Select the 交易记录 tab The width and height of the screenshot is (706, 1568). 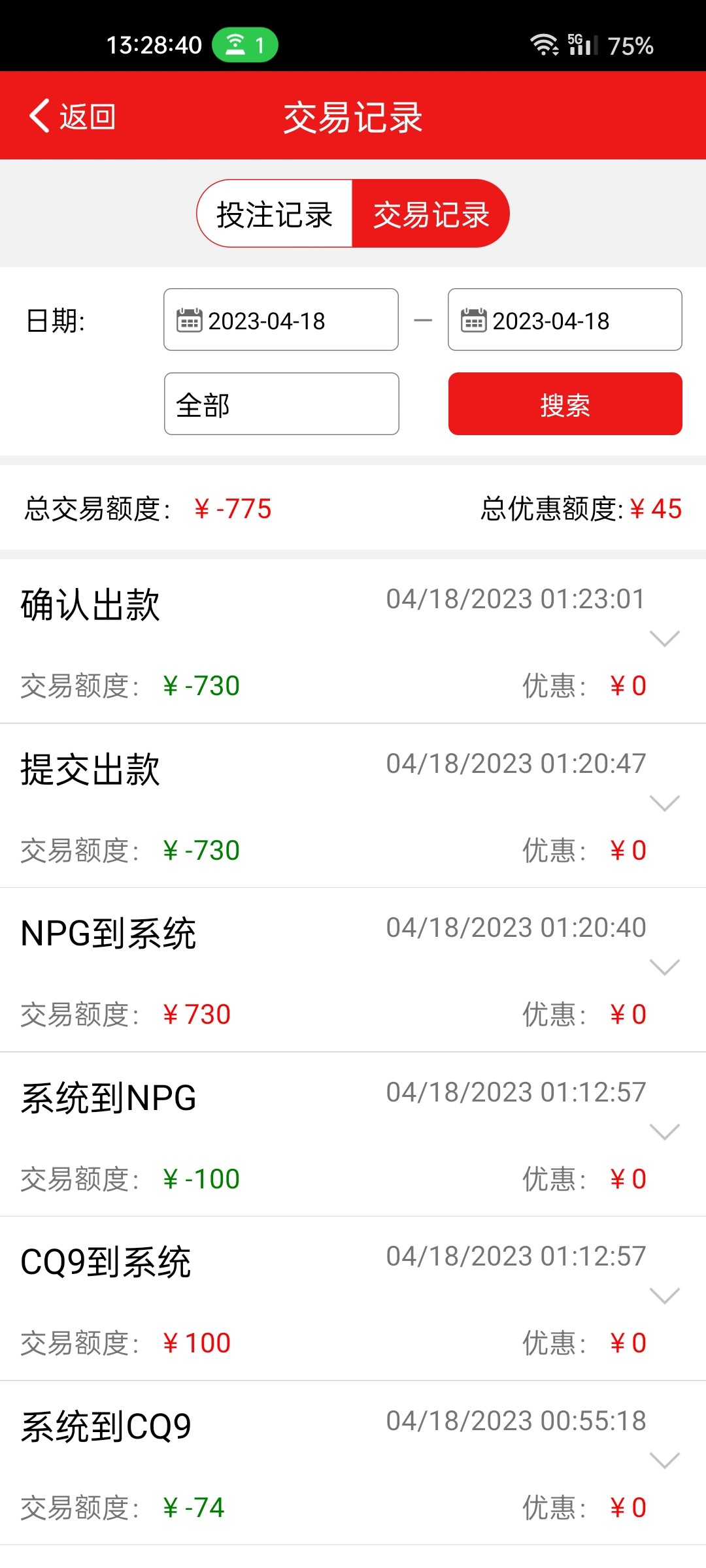[x=431, y=214]
